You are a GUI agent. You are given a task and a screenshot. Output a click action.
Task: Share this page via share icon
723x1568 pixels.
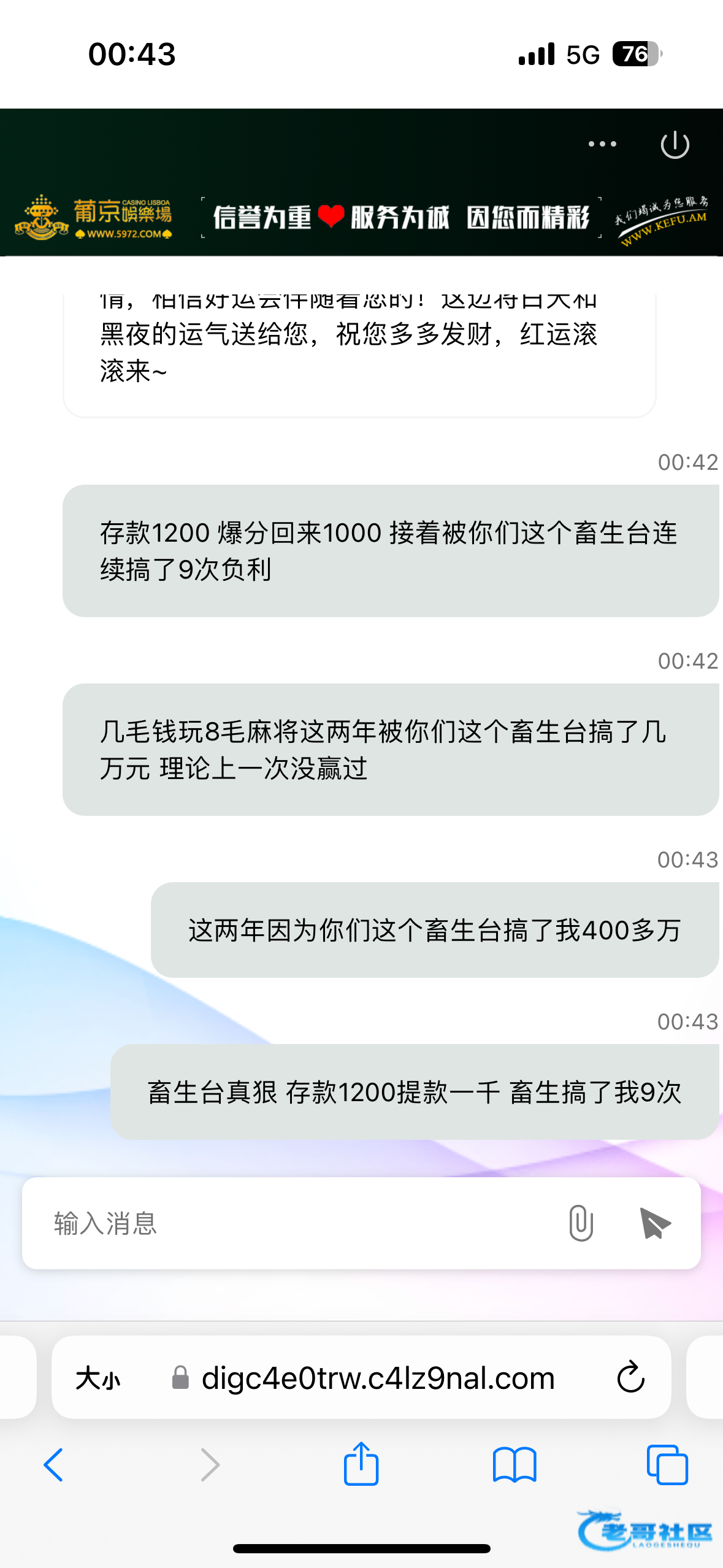click(361, 1464)
